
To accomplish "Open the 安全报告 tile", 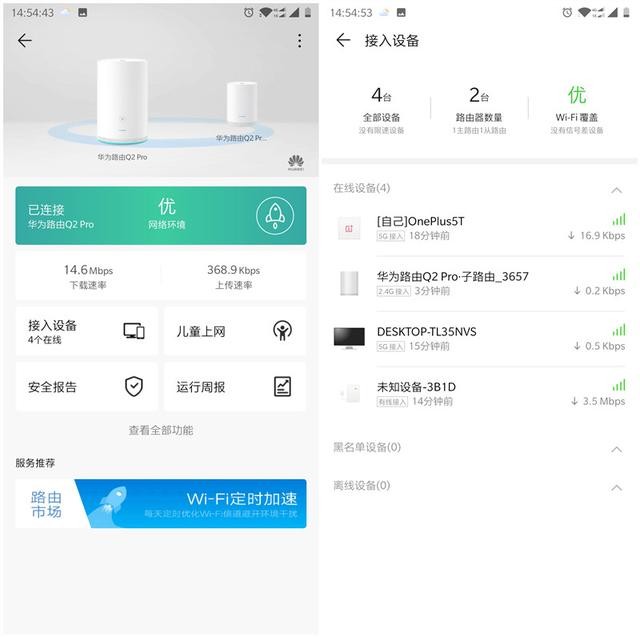I will point(87,387).
